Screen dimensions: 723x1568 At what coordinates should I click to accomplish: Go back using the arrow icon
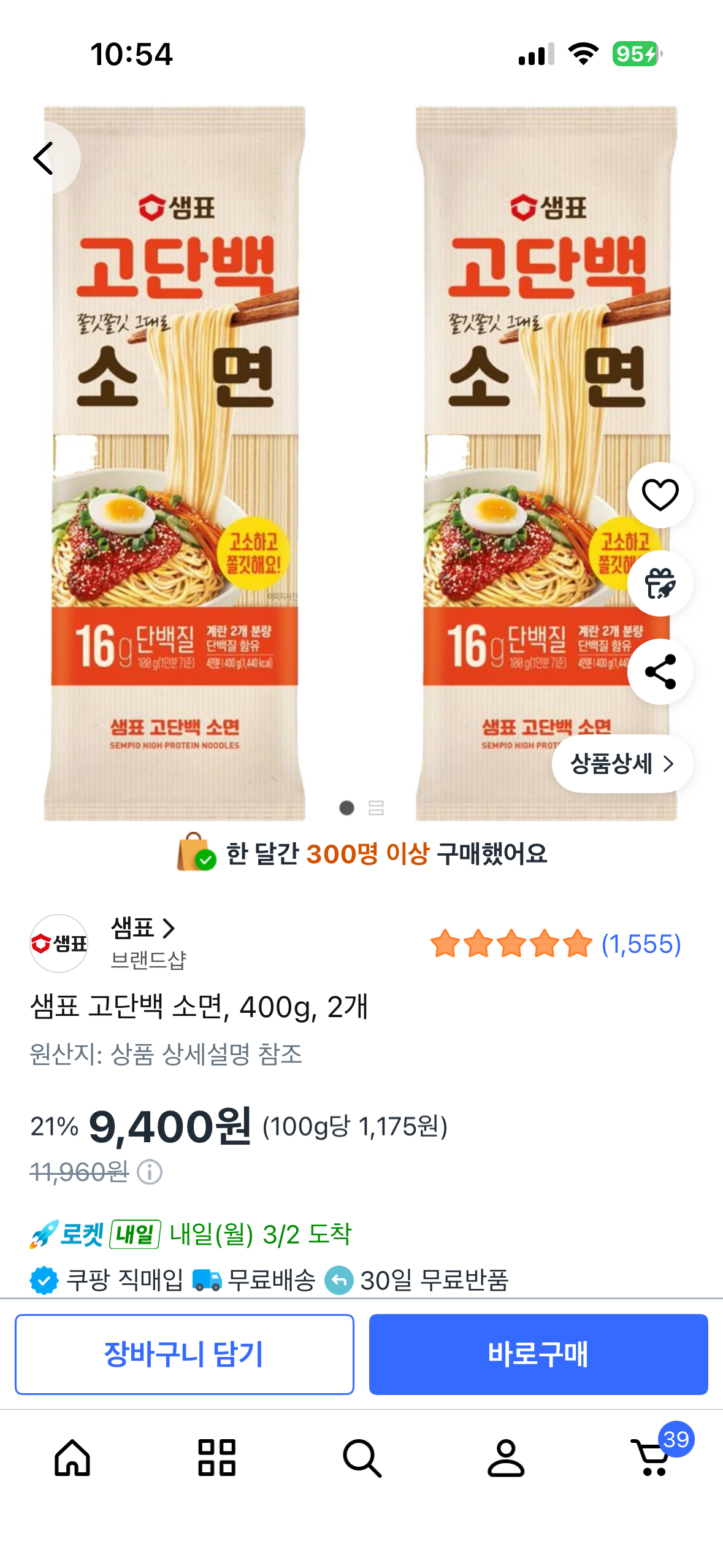[44, 158]
